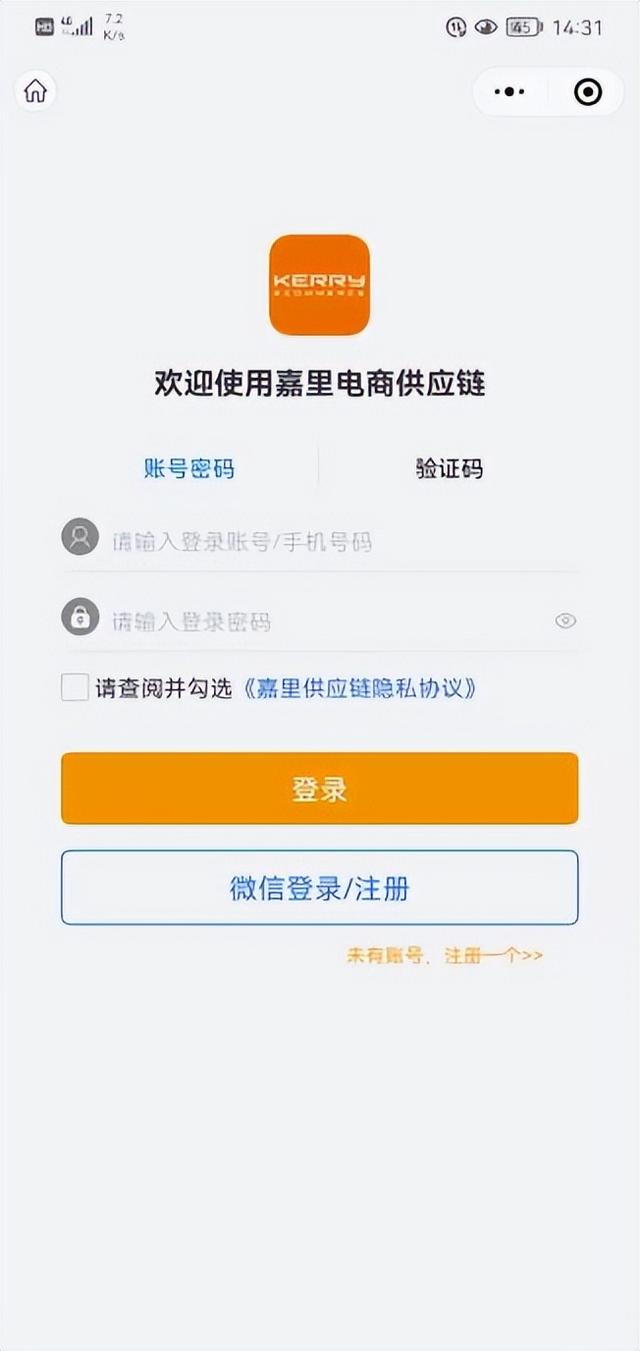Open the 《嘉里供应链隐私协议》 link
This screenshot has width=640, height=1351.
[x=360, y=687]
